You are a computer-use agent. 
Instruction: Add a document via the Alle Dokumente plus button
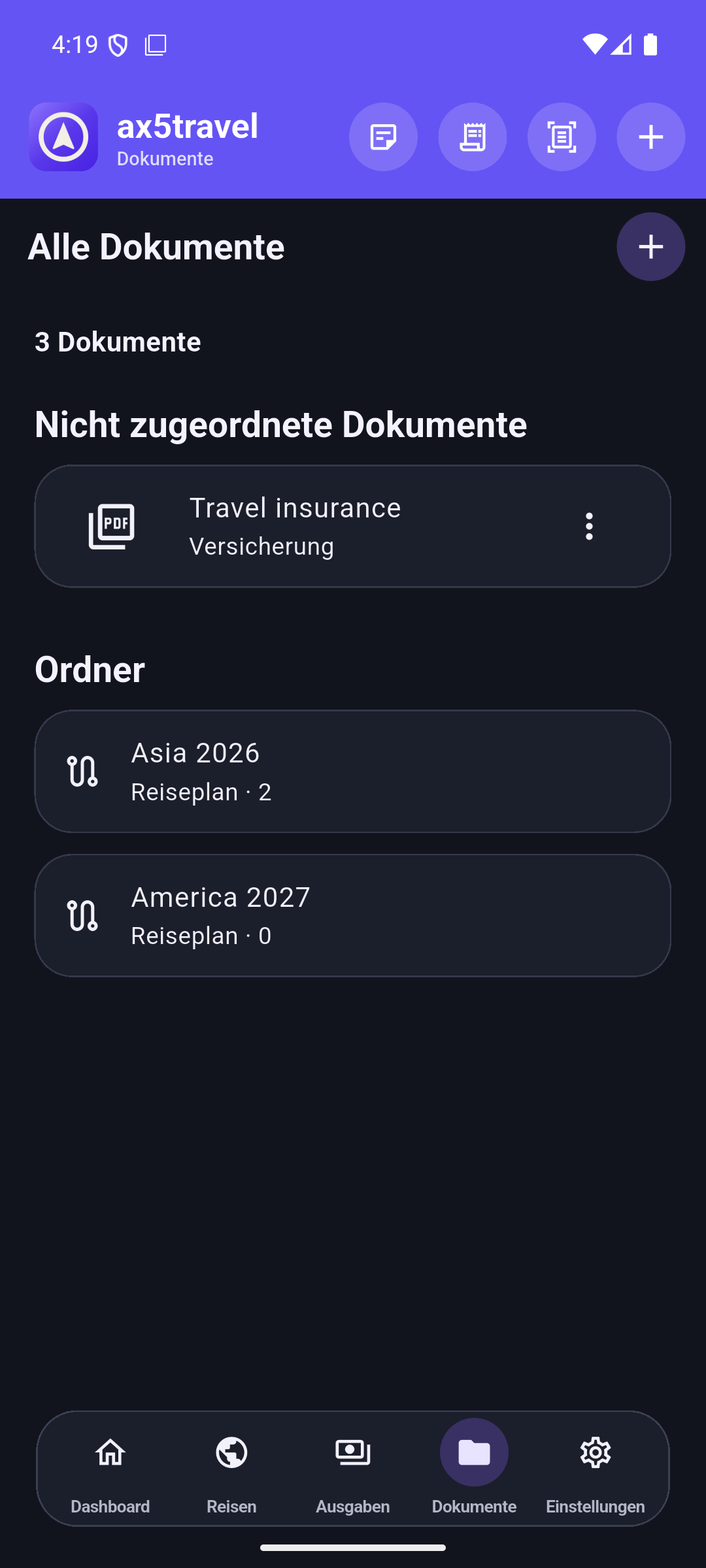click(x=650, y=247)
